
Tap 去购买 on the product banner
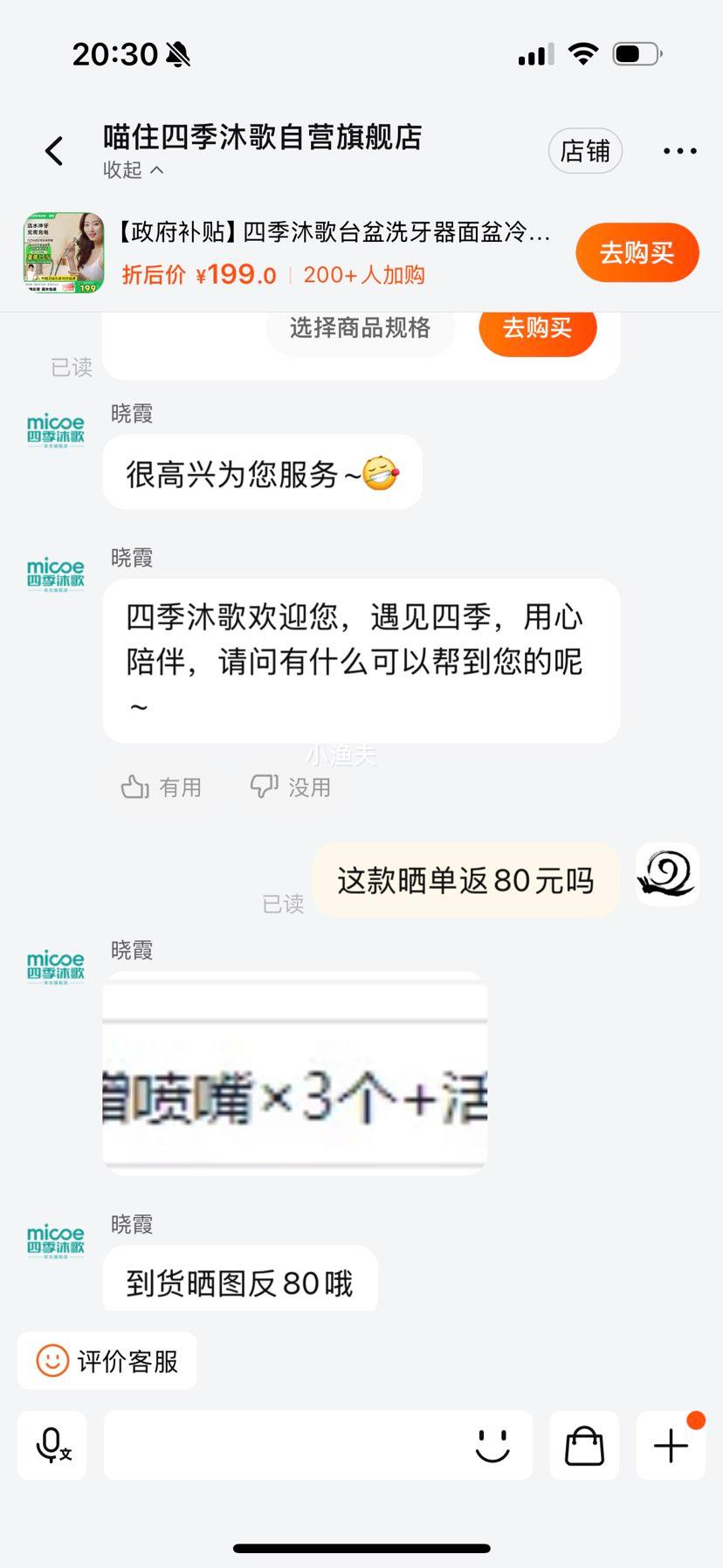click(x=637, y=253)
